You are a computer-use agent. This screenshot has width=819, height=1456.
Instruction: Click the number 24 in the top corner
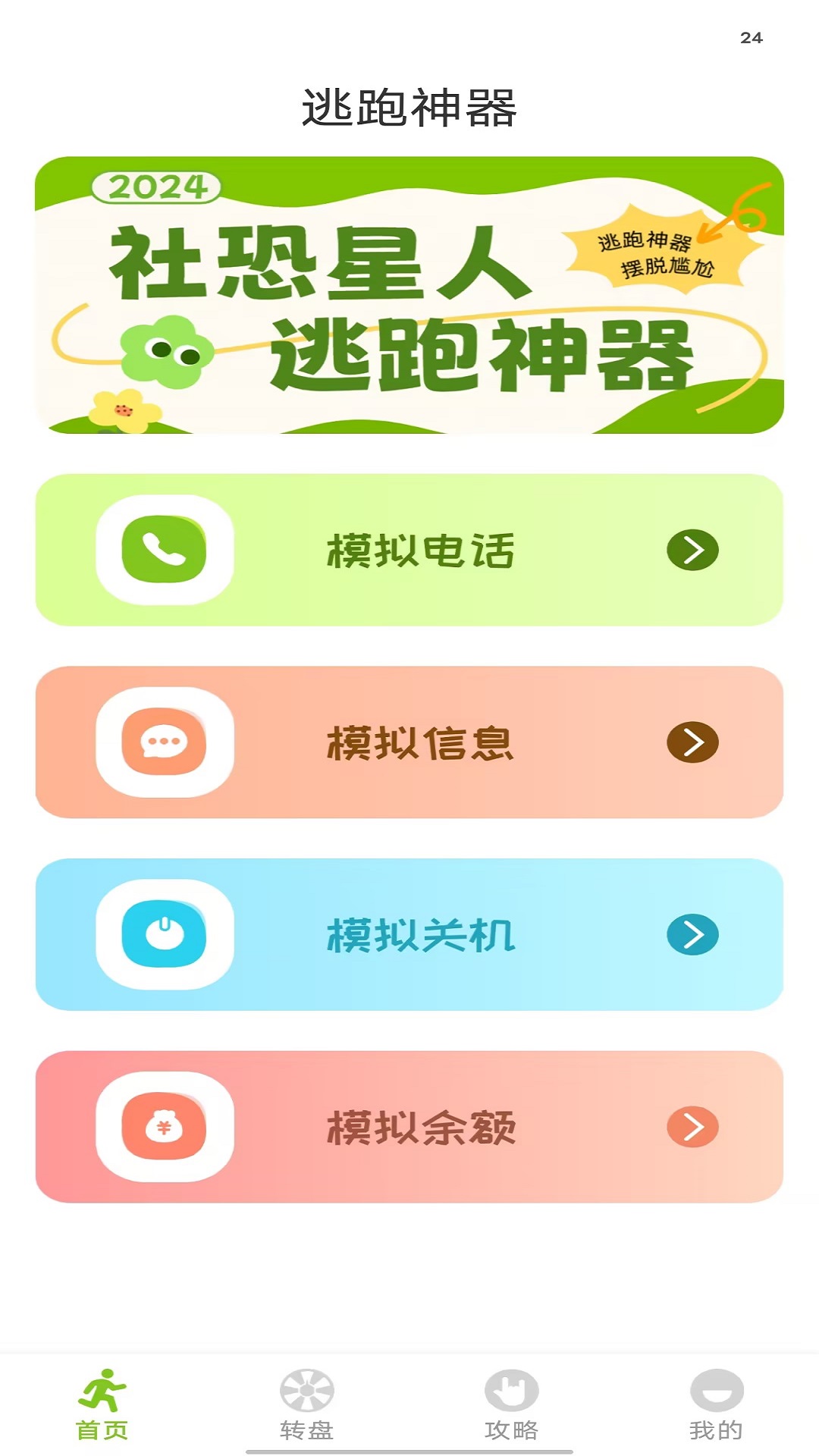click(x=752, y=36)
